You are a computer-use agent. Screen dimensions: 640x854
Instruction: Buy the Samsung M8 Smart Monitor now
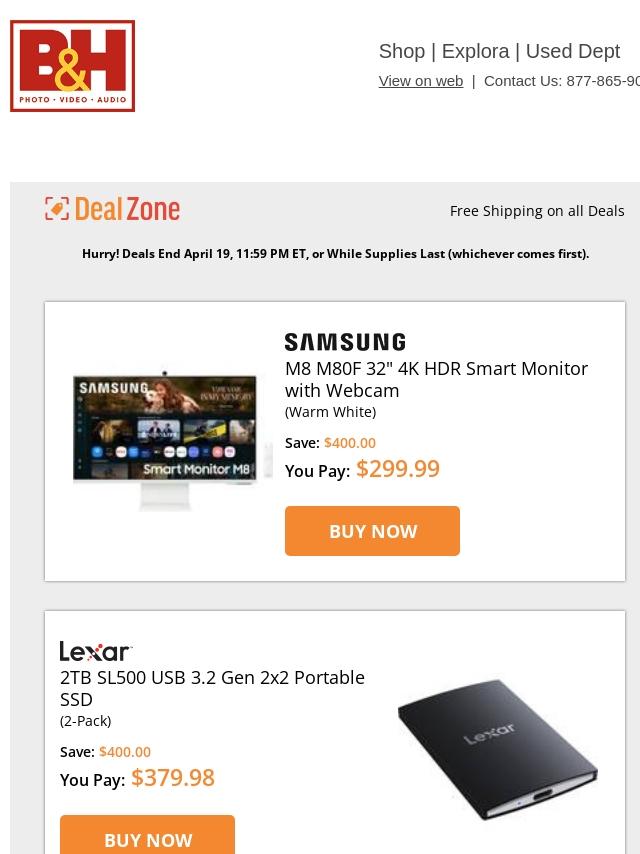(x=372, y=531)
